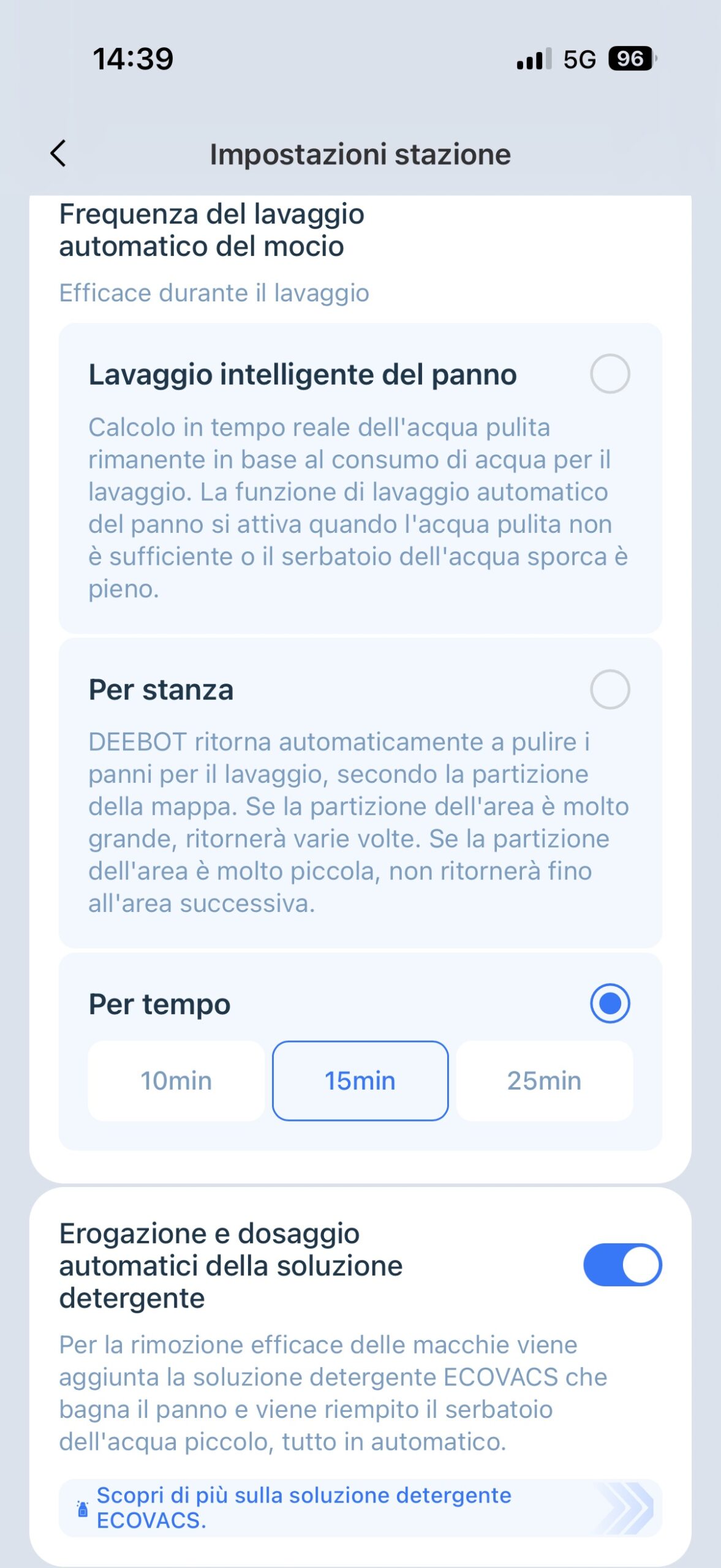Change interval to 25min
The height and width of the screenshot is (1568, 721).
click(x=544, y=1080)
